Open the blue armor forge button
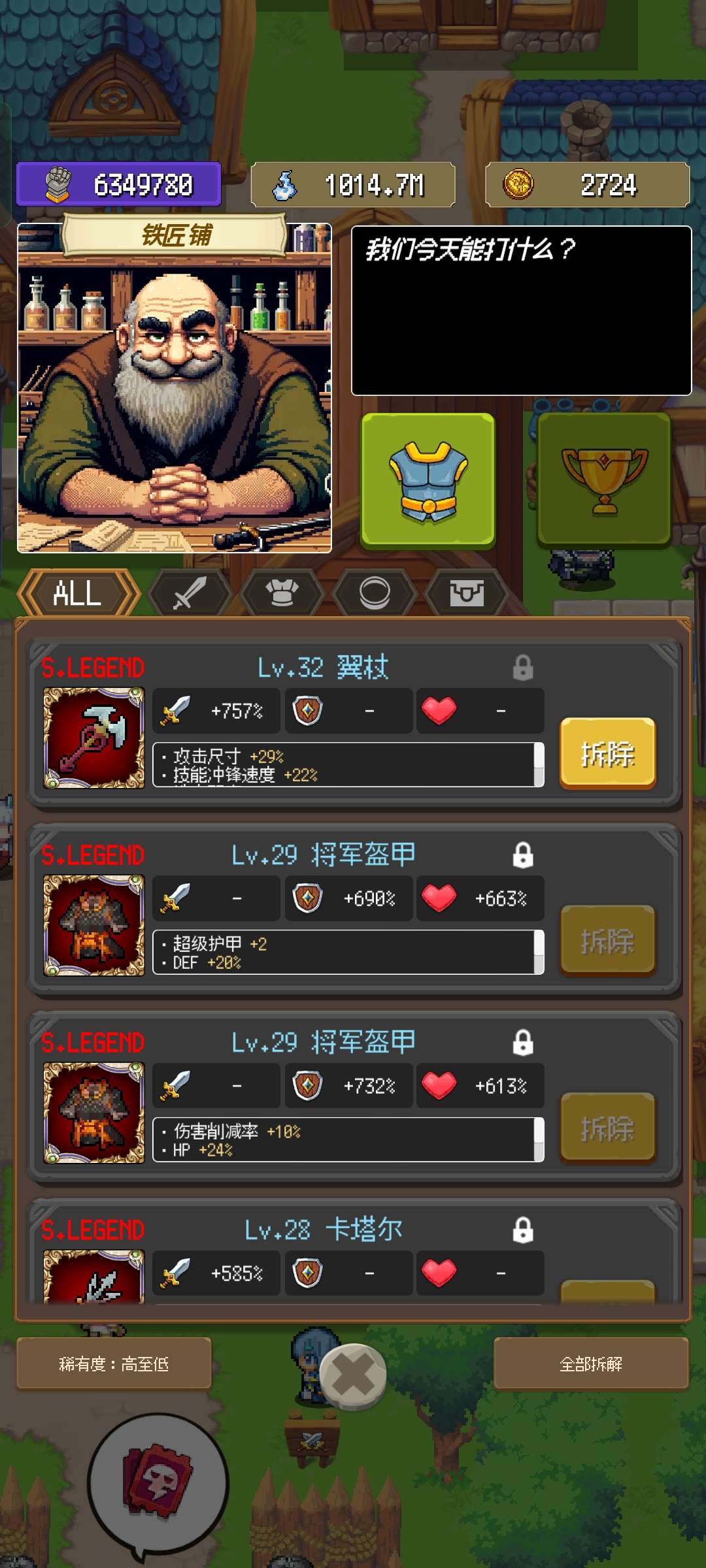Image resolution: width=706 pixels, height=1568 pixels. pyautogui.click(x=428, y=481)
